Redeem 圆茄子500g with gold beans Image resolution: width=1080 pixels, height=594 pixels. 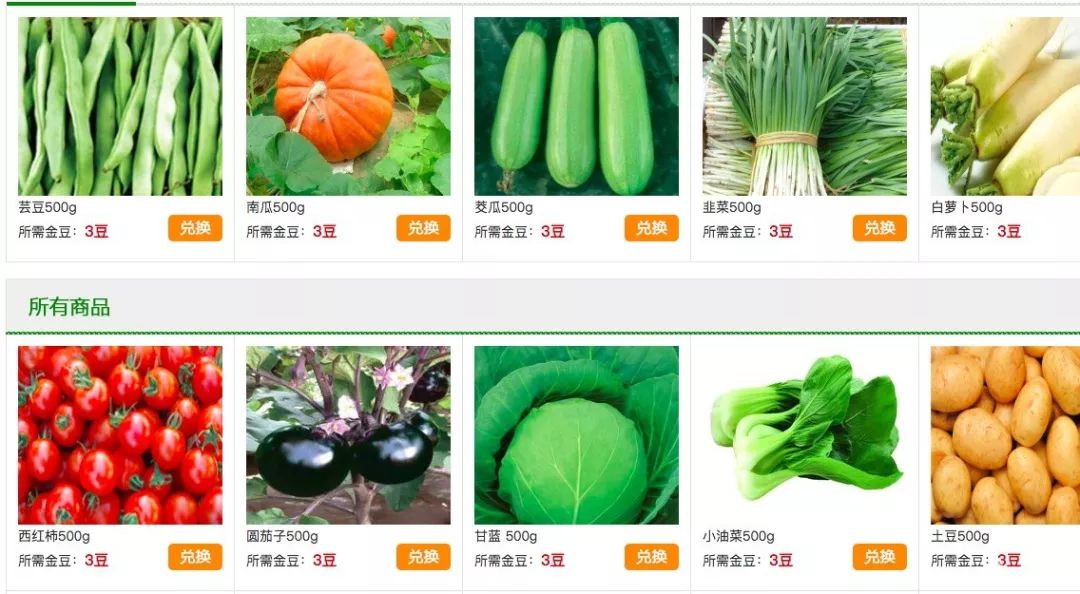coord(423,557)
